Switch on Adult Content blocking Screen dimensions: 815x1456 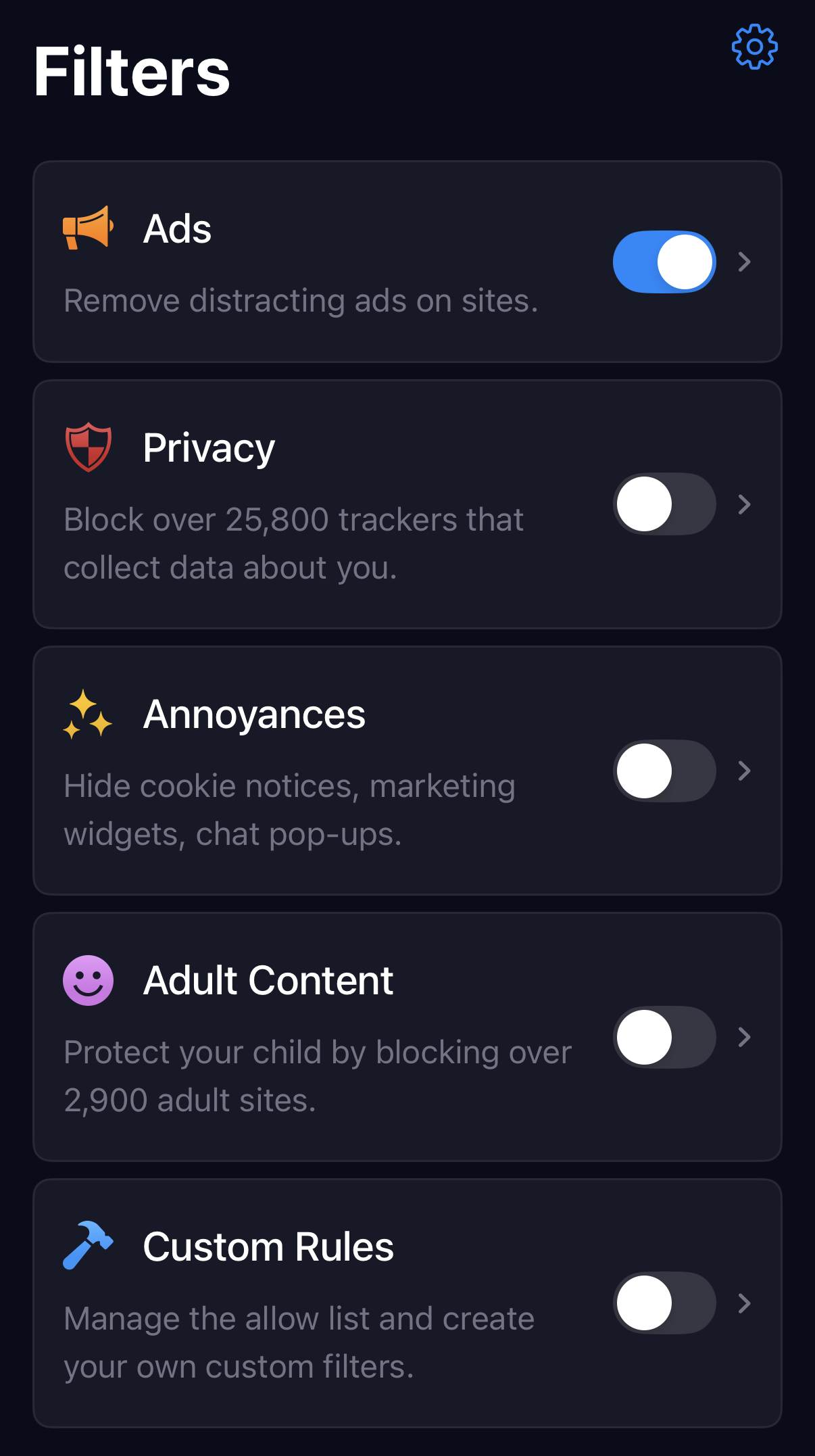(664, 1037)
